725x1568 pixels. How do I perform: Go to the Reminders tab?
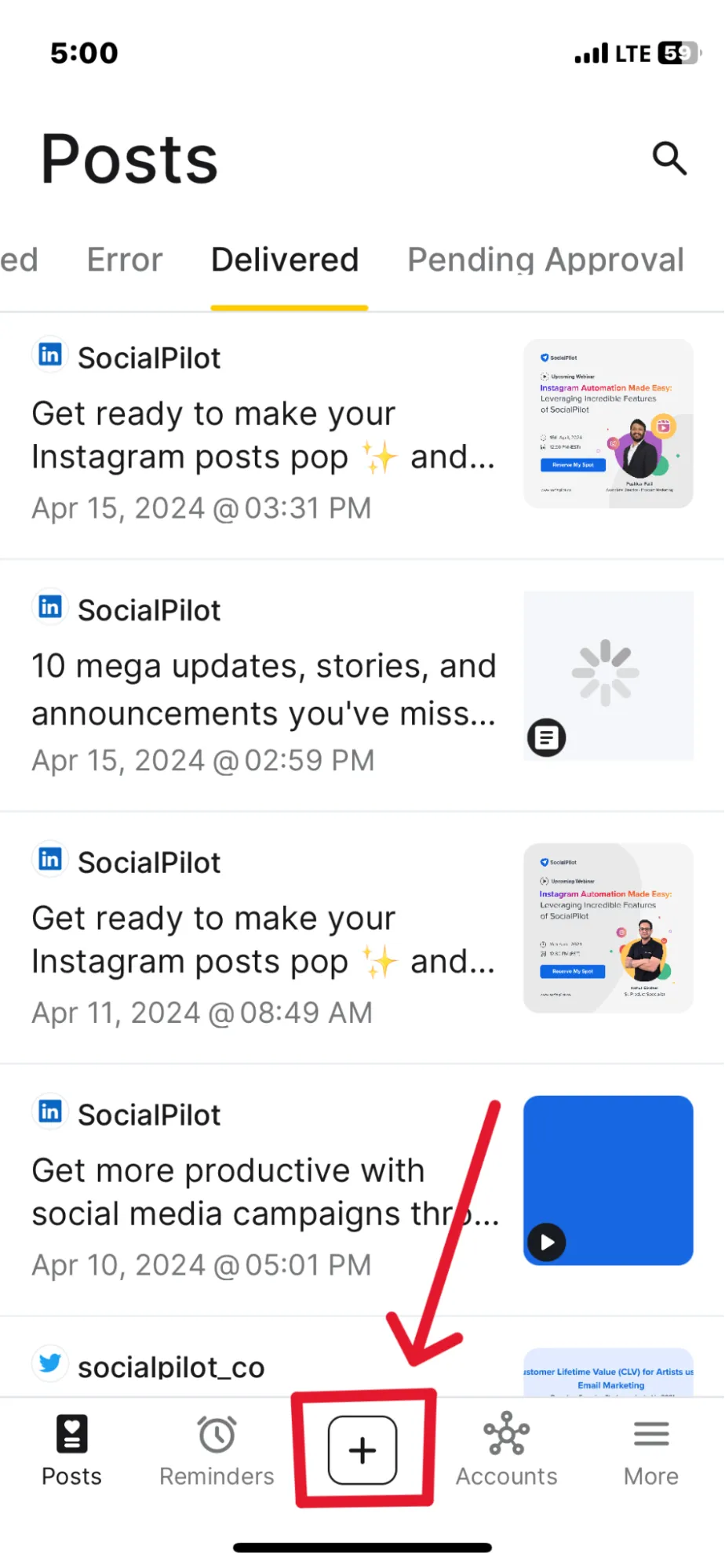click(217, 1451)
